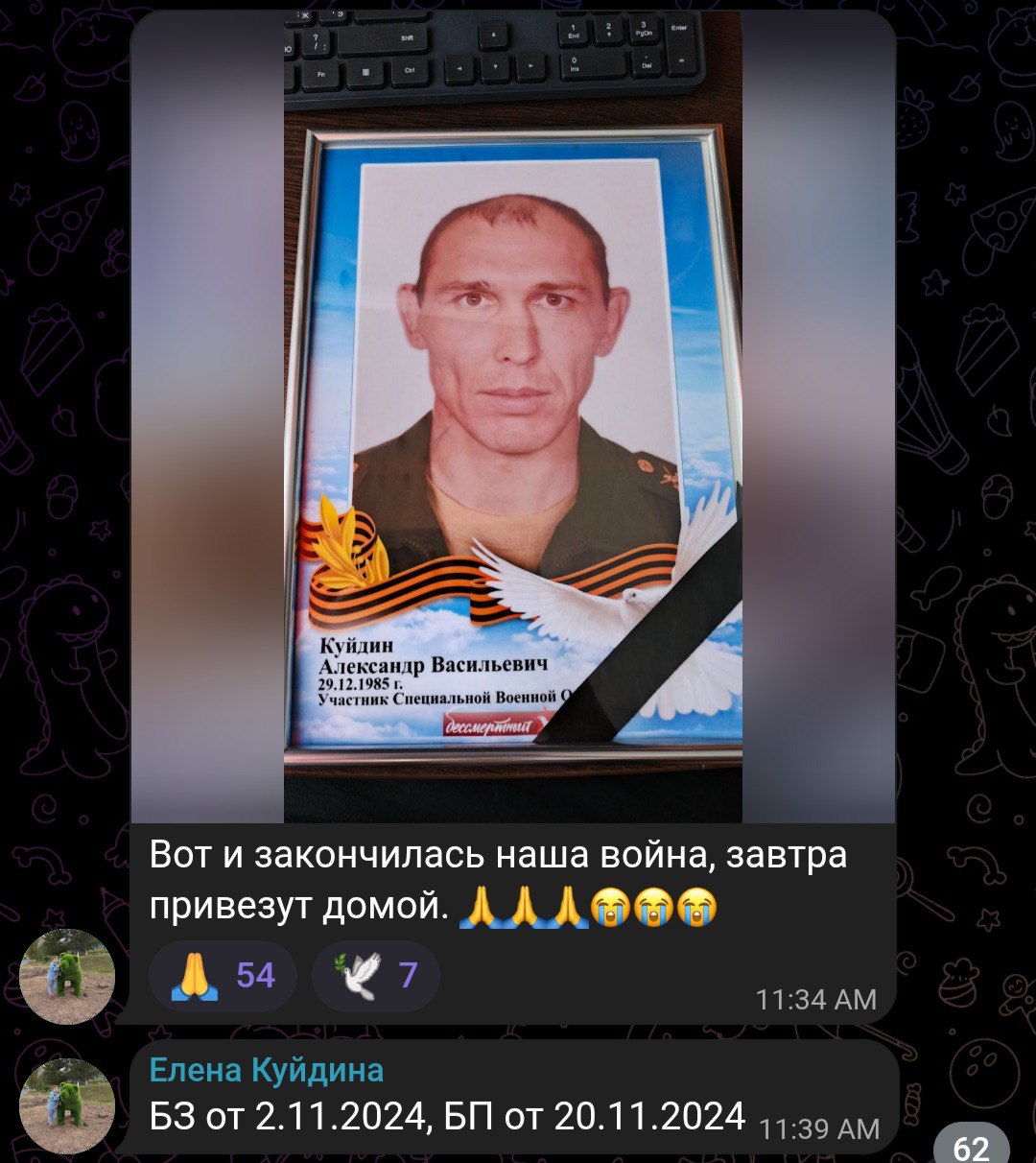
Task: Open the framed portrait photo in the message
Action: pyautogui.click(x=513, y=417)
